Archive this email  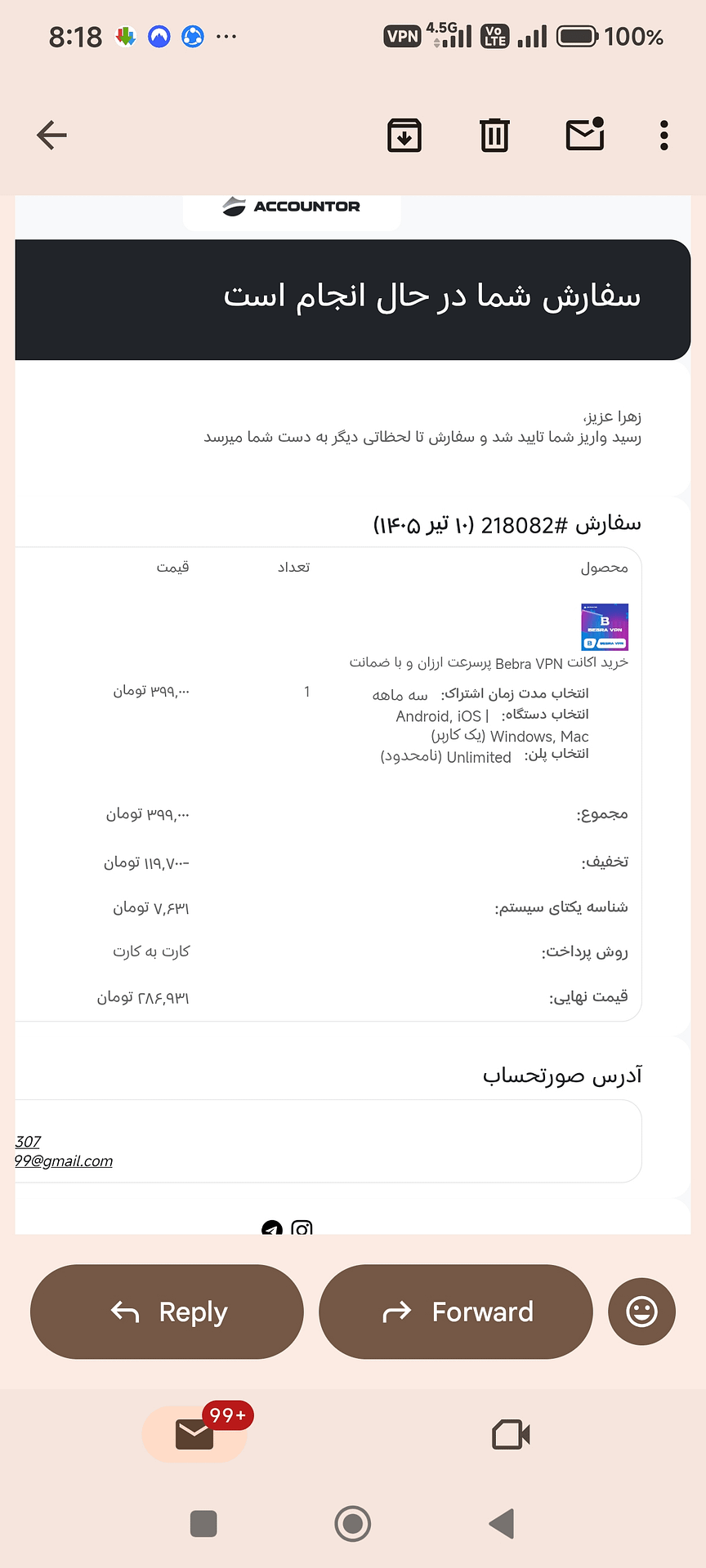tap(404, 135)
